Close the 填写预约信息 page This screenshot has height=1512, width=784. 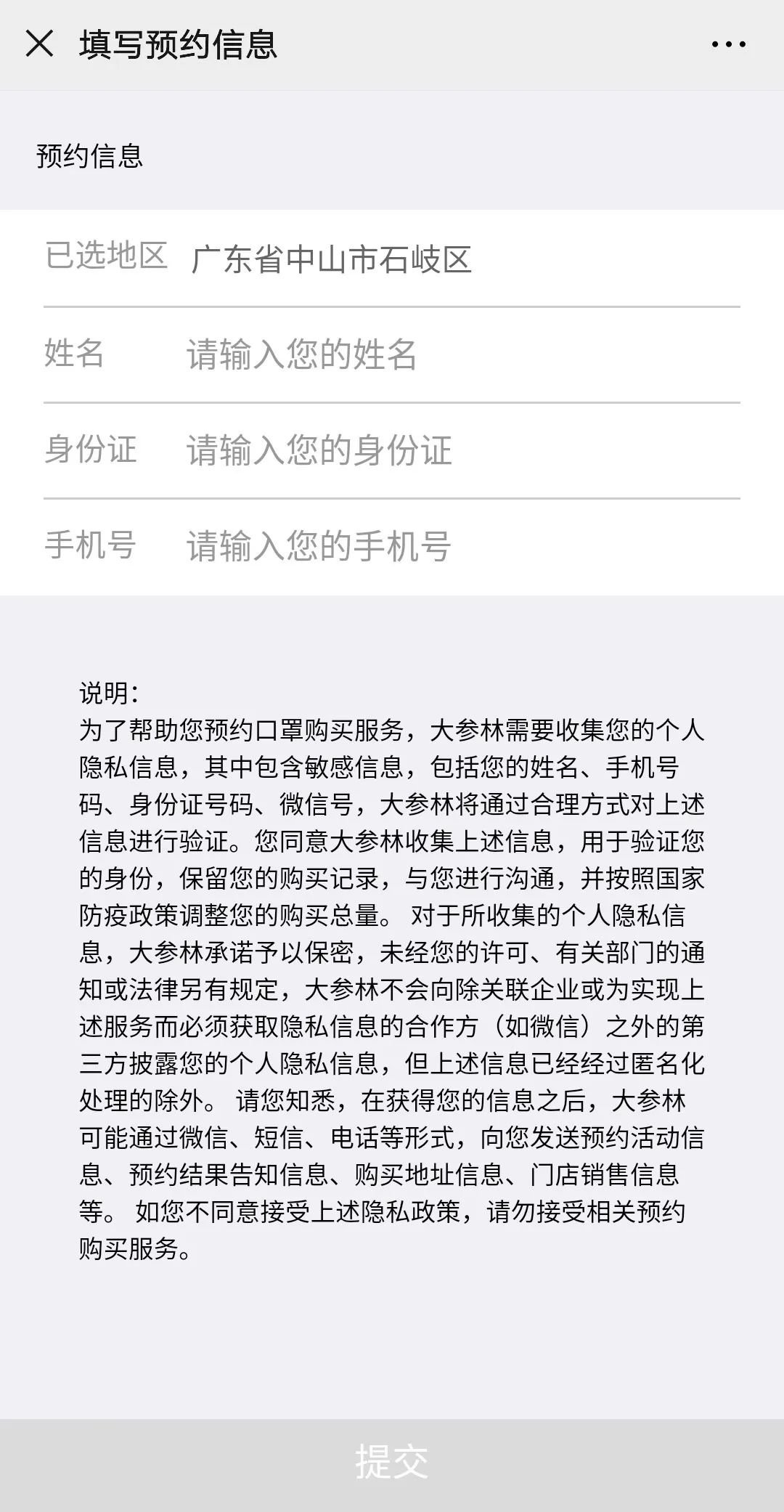[x=39, y=44]
